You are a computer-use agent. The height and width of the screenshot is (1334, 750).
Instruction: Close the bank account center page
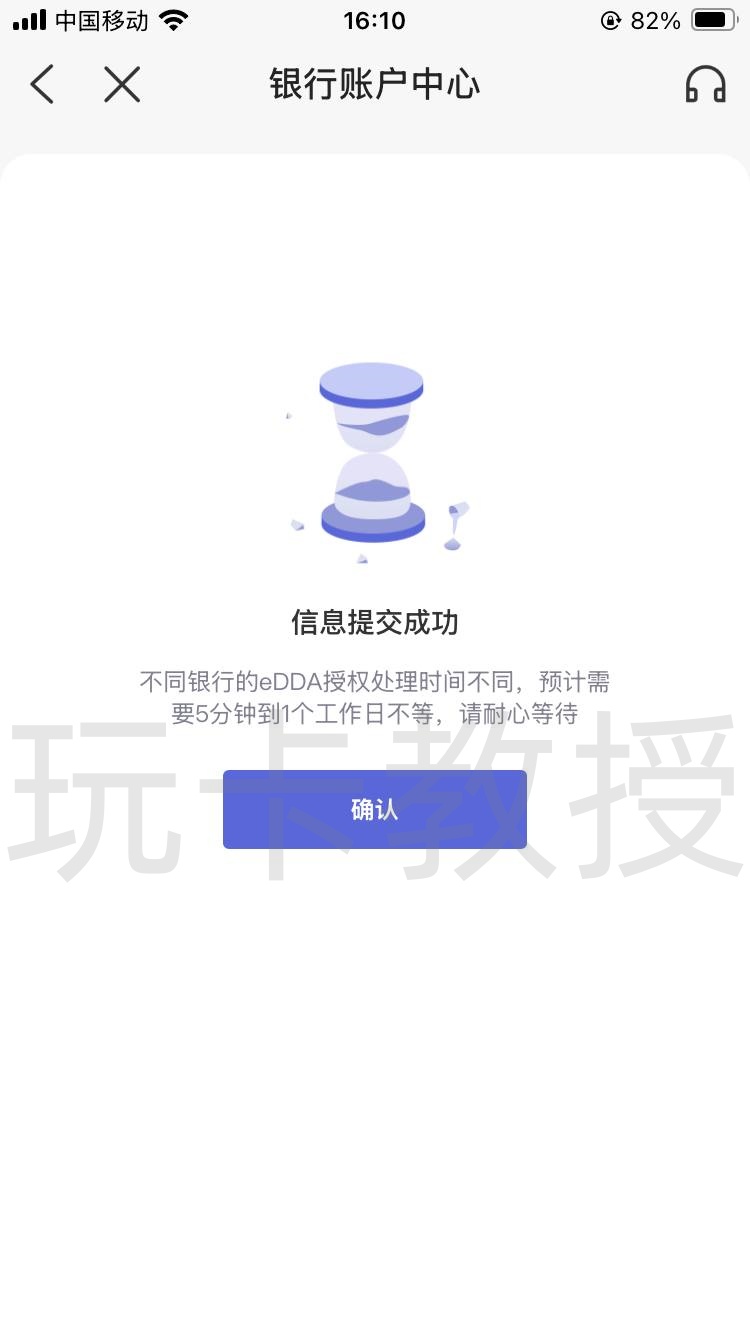pyautogui.click(x=122, y=84)
